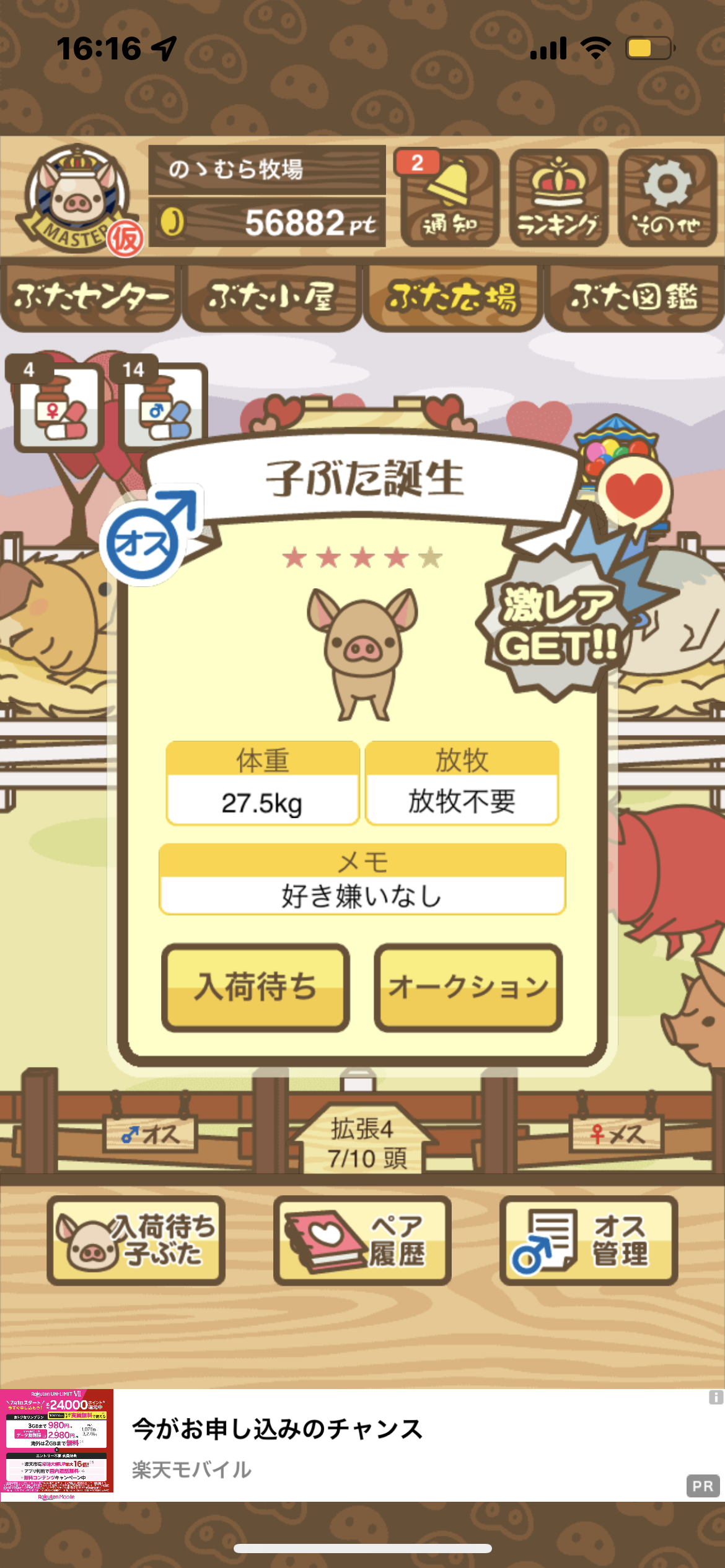Image resolution: width=725 pixels, height=1568 pixels.
Task: Open 入荷待ち子ぶた list
Action: click(136, 1240)
